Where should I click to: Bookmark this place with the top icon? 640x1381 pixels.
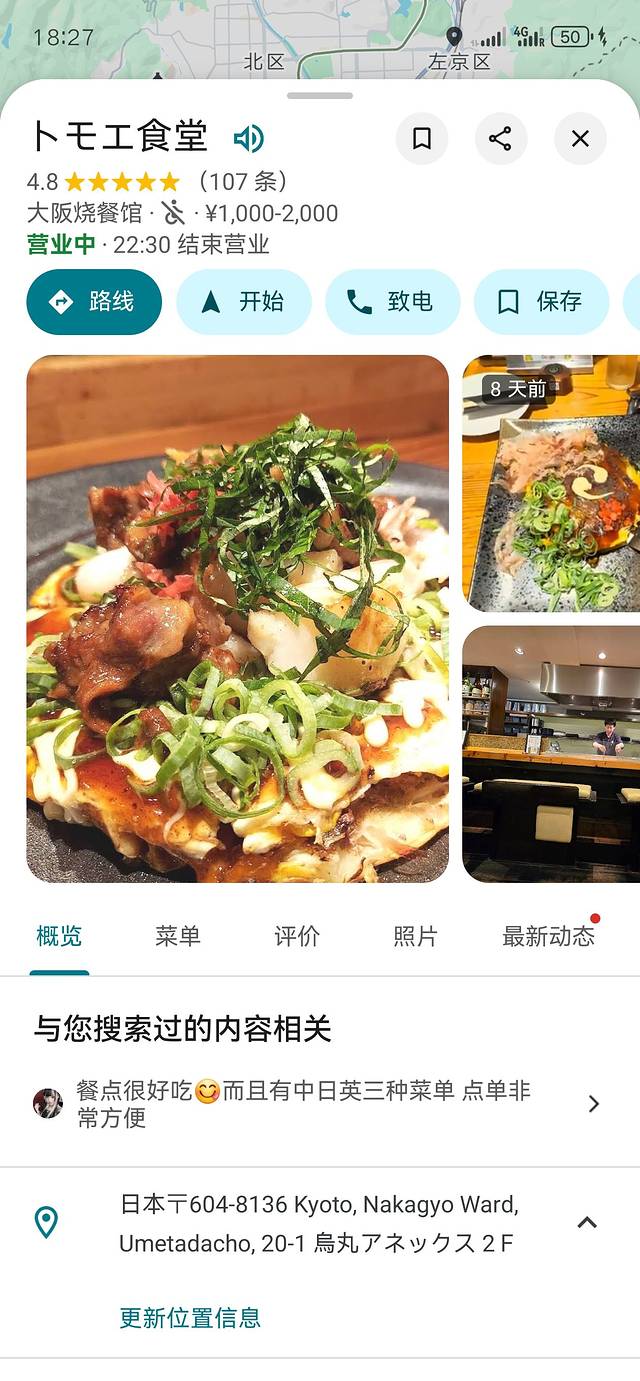point(422,138)
